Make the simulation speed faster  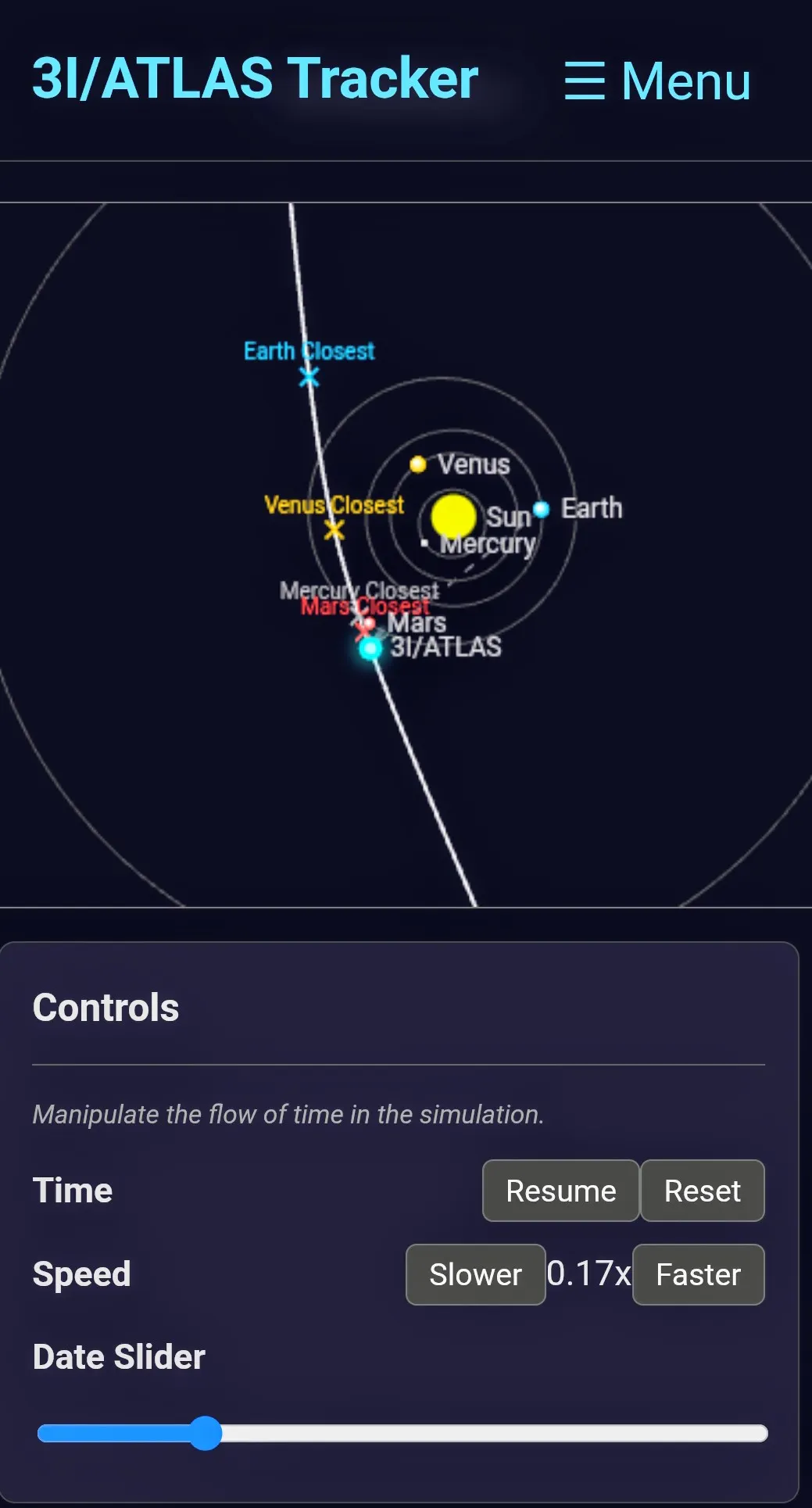point(698,1274)
